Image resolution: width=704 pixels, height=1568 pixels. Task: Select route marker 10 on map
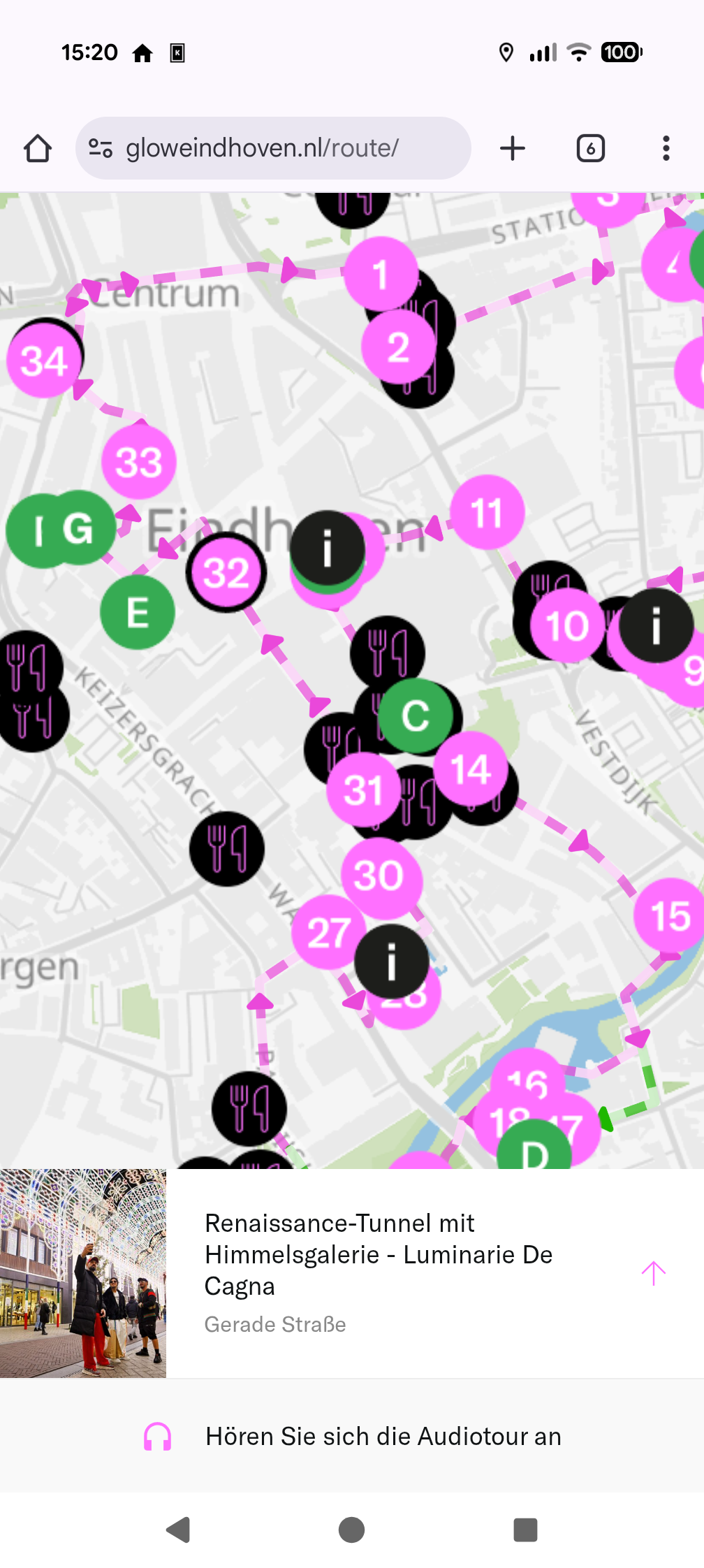566,625
